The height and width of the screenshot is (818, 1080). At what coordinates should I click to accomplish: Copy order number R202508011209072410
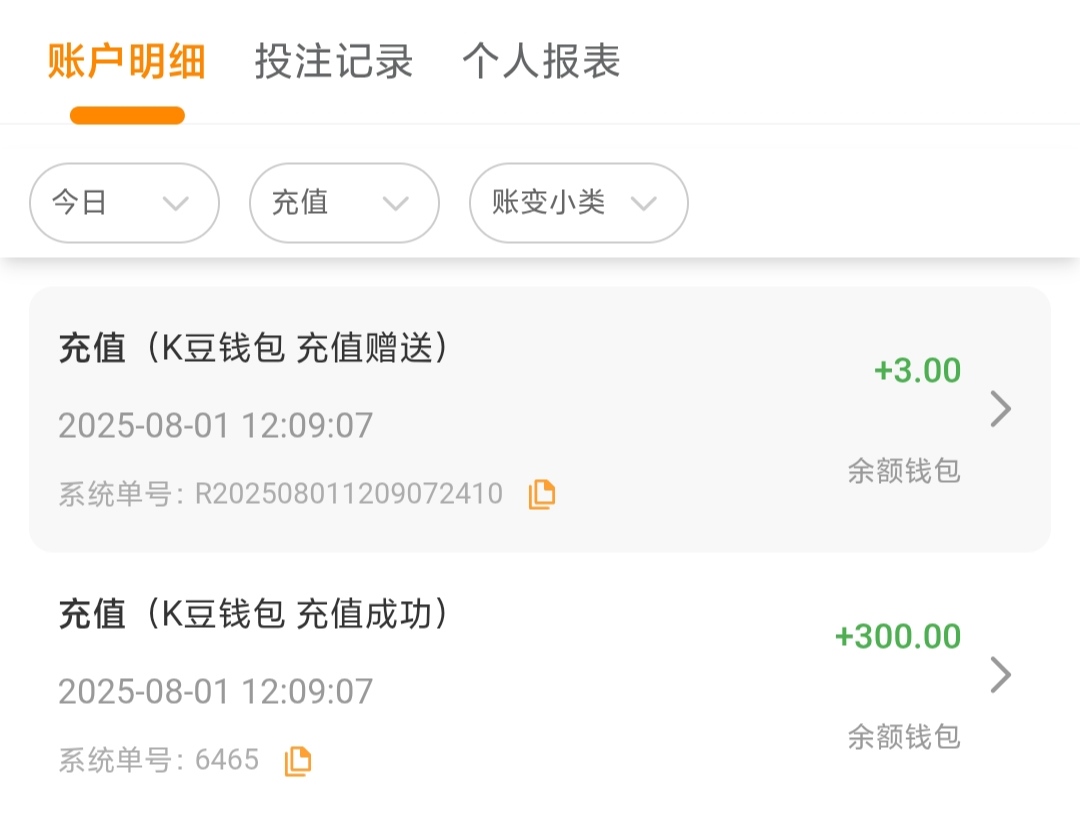[x=542, y=494]
